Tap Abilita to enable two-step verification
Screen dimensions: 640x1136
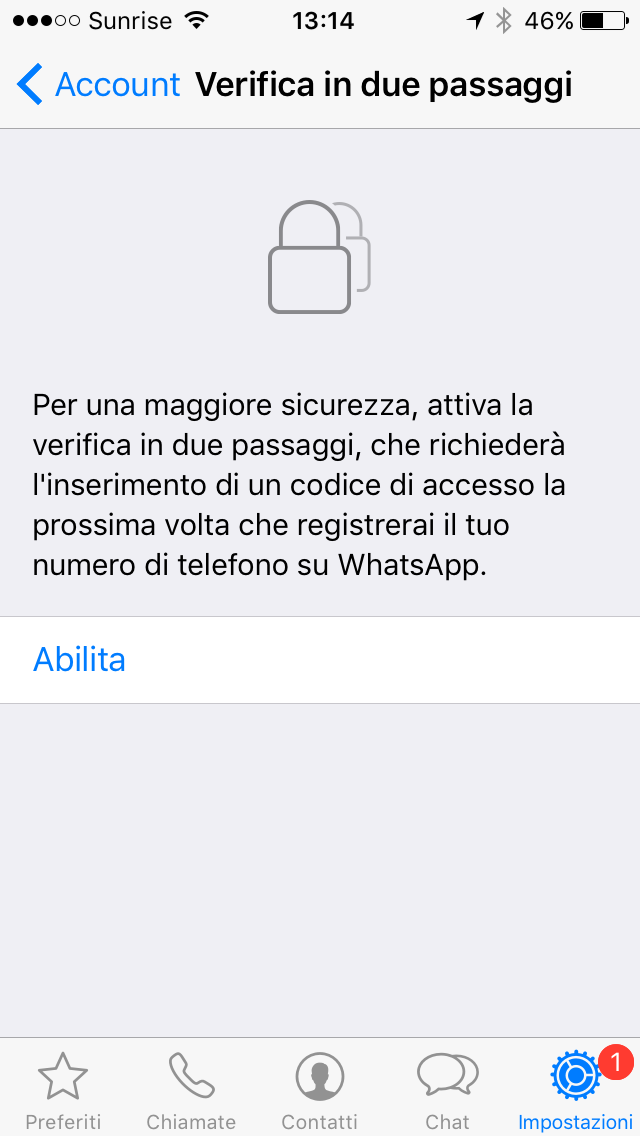click(80, 660)
